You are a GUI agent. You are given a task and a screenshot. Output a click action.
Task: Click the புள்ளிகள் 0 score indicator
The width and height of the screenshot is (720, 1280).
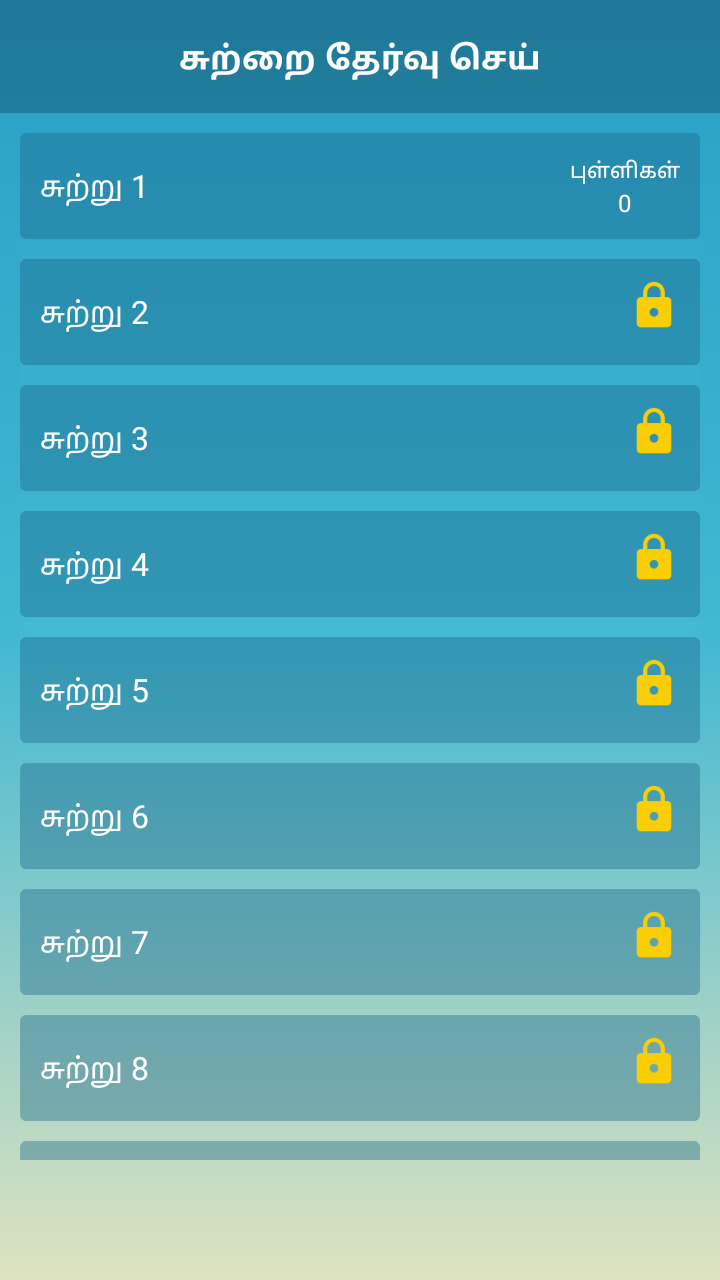click(x=623, y=187)
